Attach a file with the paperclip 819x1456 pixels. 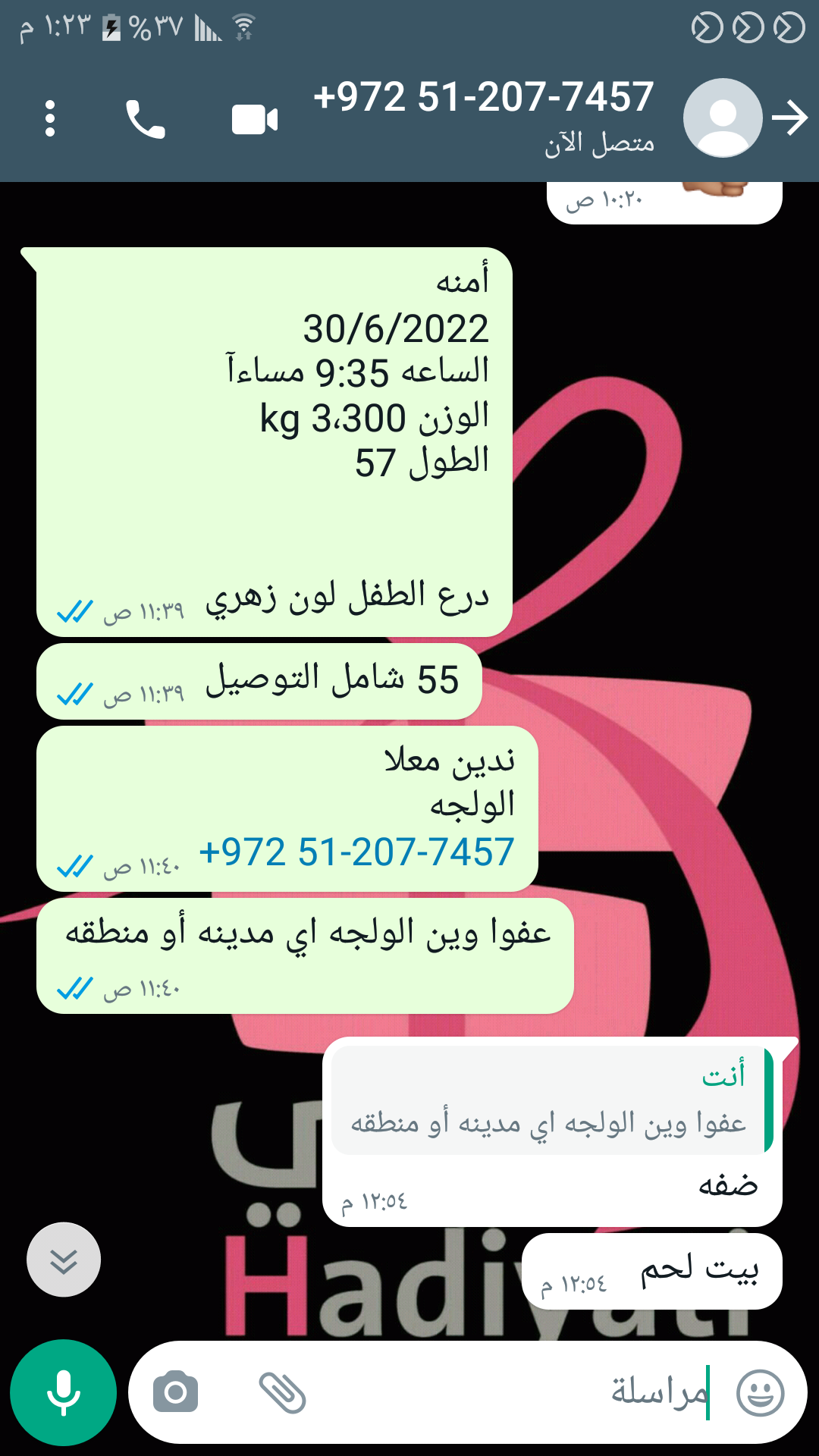(x=282, y=1392)
